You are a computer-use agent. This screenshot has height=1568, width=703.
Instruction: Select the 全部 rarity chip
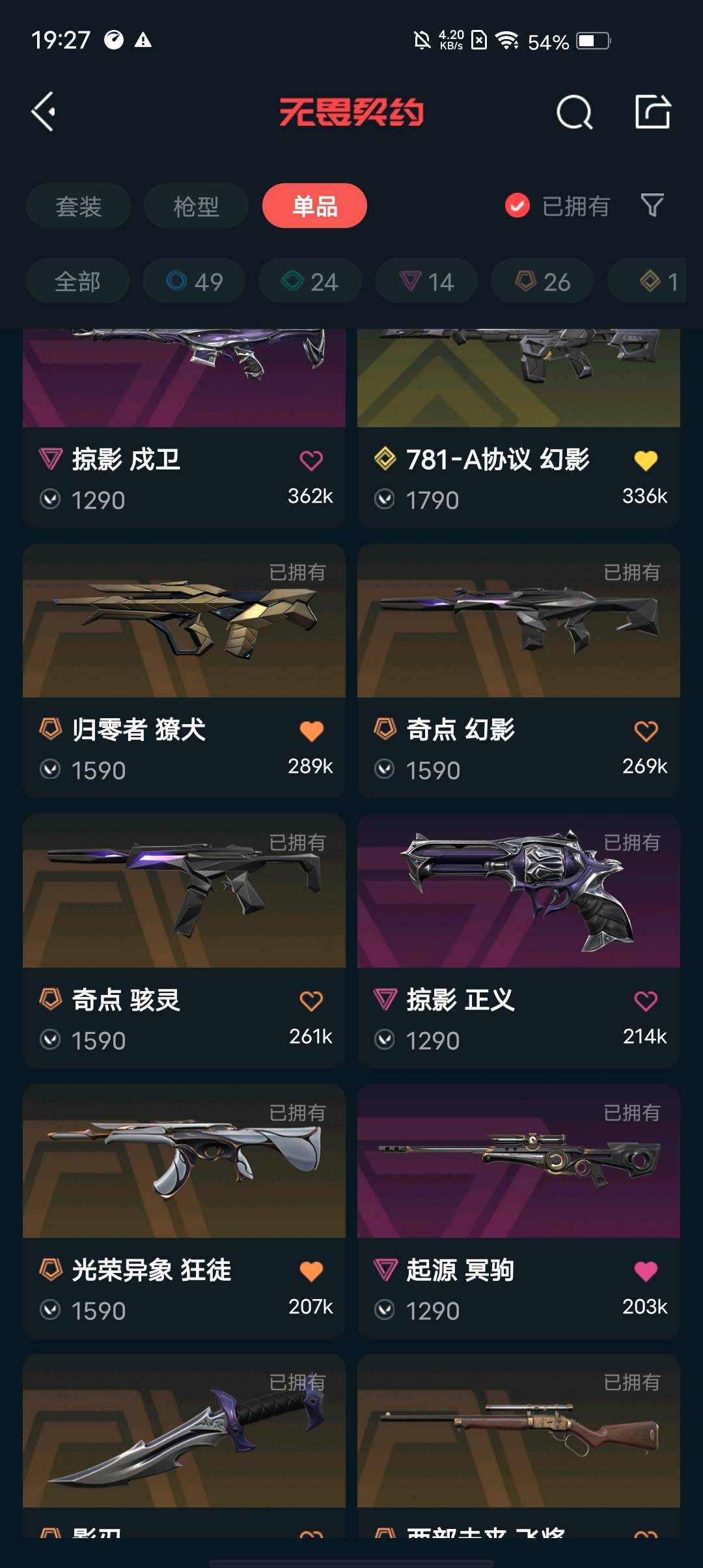pos(77,281)
